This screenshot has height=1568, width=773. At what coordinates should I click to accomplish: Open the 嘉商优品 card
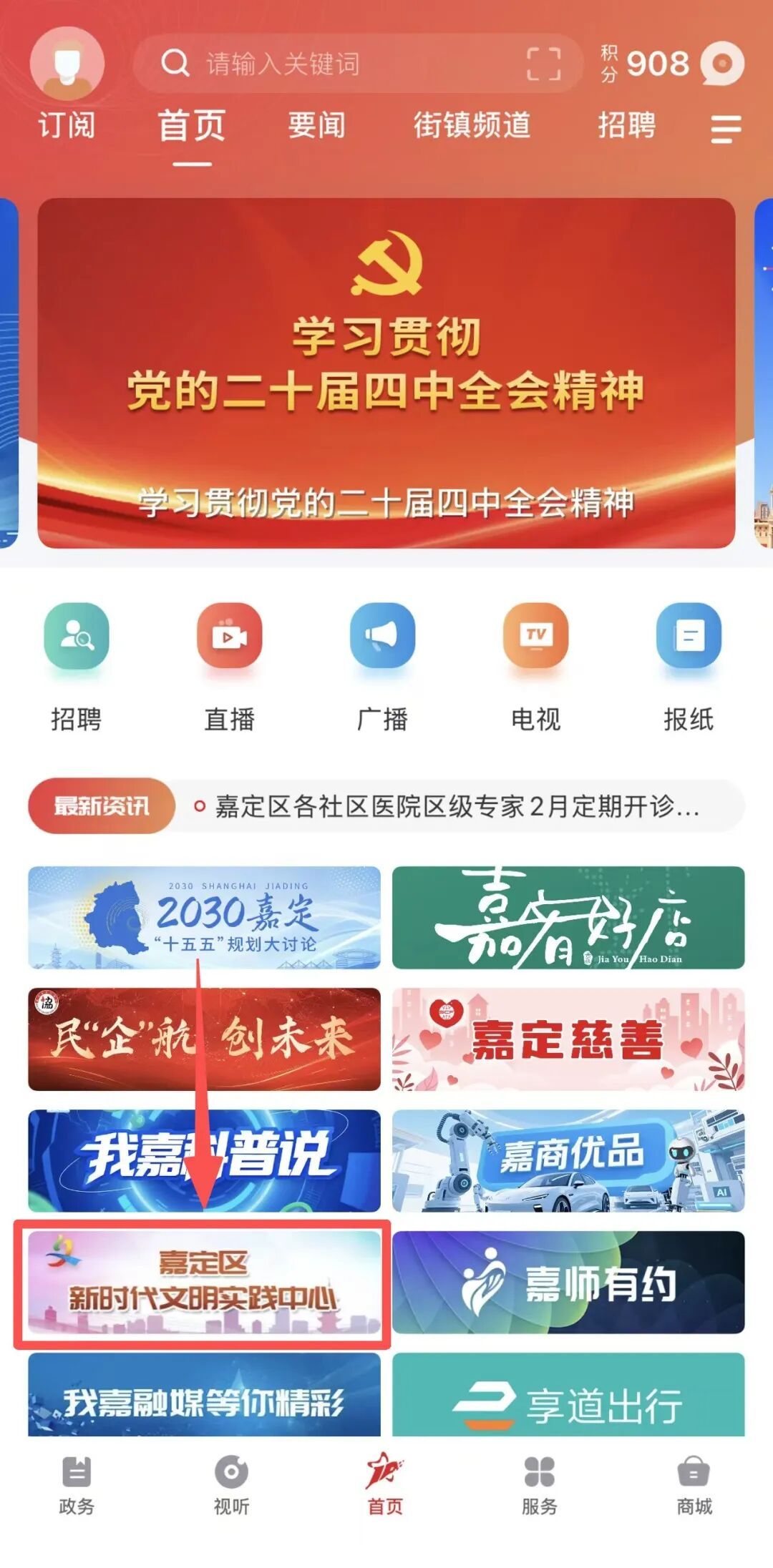[x=568, y=1160]
